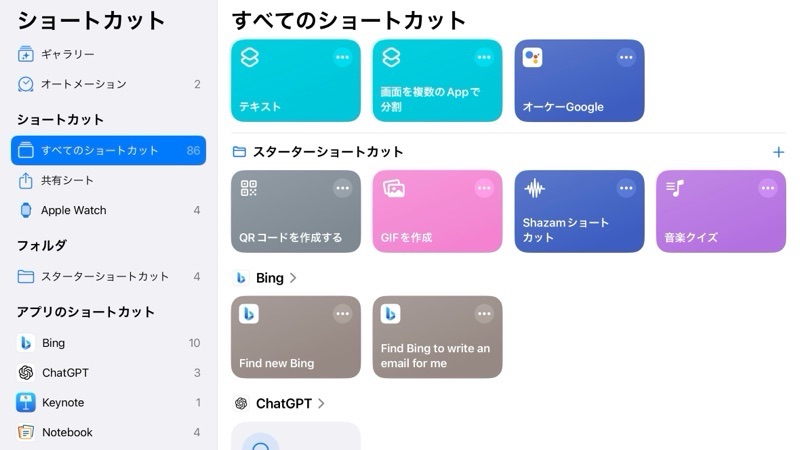Expand the Bing section header

point(268,278)
